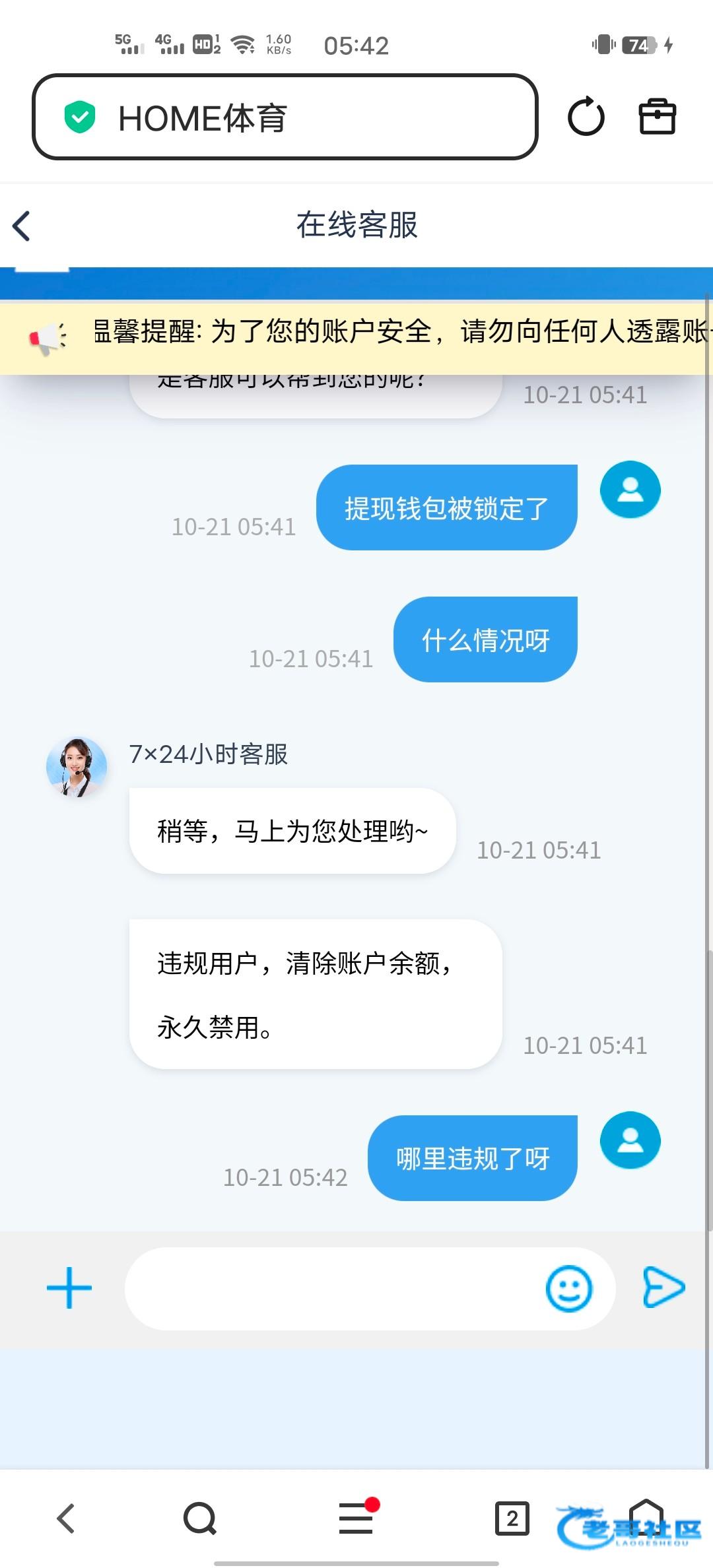This screenshot has width=713, height=1568.
Task: Send the message with the arrow icon
Action: click(663, 1287)
